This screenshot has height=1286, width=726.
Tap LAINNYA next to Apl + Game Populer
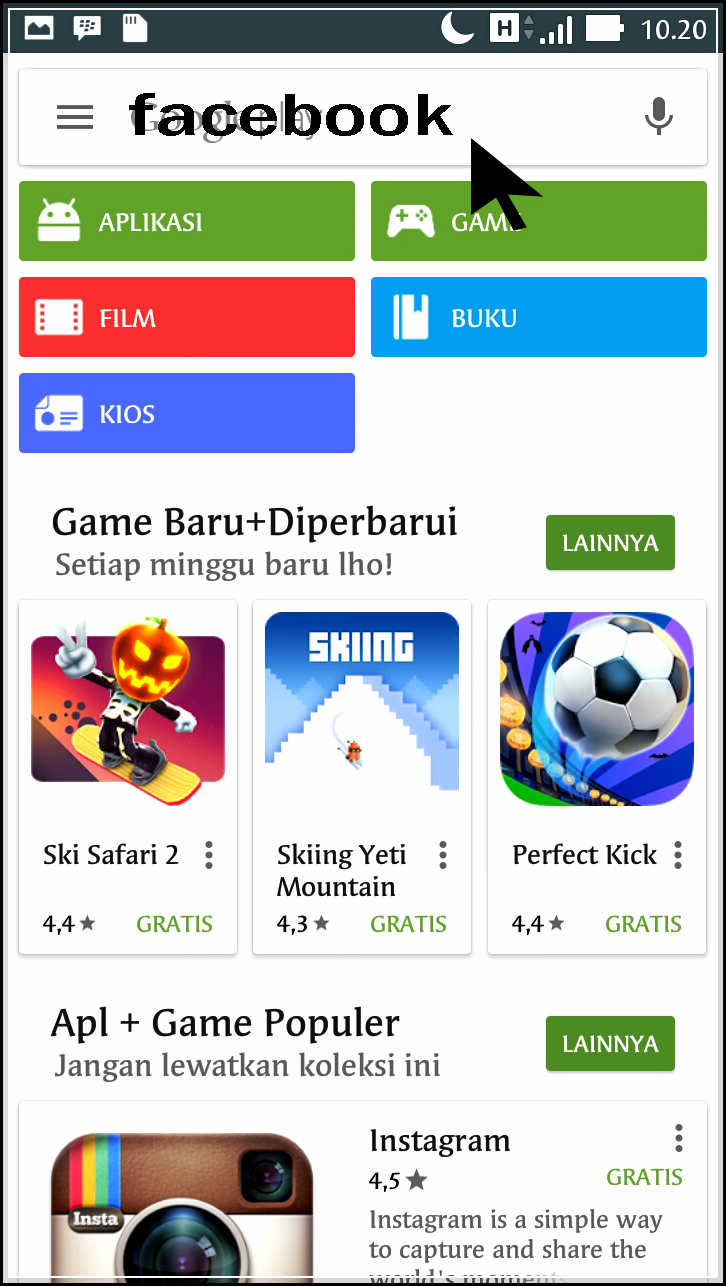click(610, 1044)
